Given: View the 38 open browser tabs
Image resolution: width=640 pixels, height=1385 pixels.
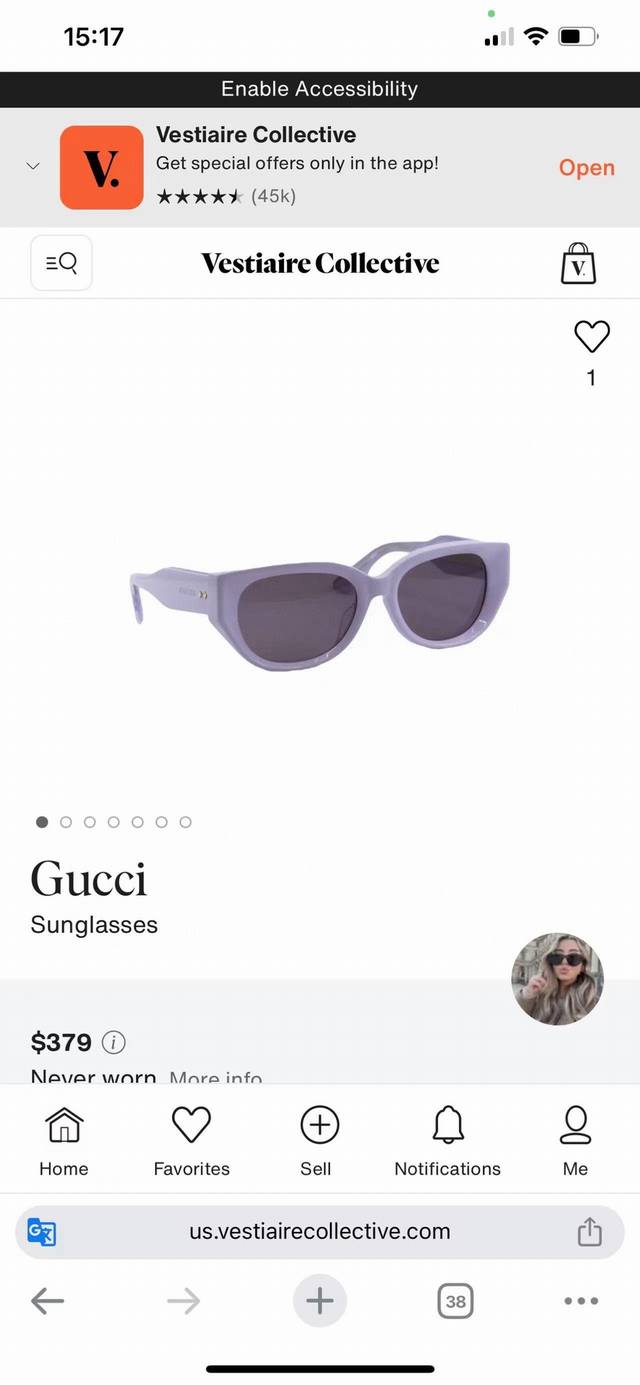Looking at the screenshot, I should (x=455, y=1301).
